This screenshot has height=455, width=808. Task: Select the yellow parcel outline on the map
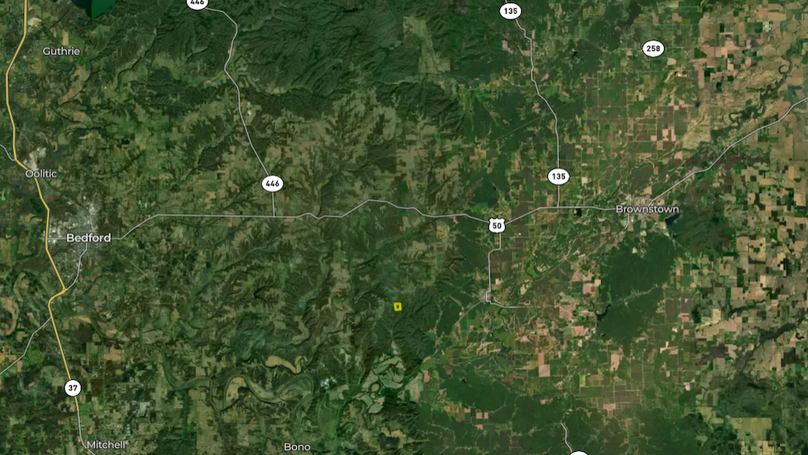tap(397, 307)
